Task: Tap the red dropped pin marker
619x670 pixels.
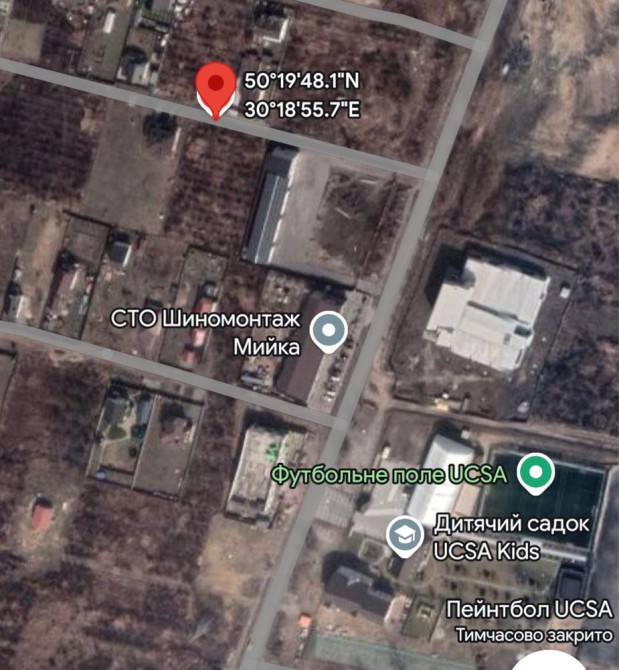Action: tap(215, 87)
